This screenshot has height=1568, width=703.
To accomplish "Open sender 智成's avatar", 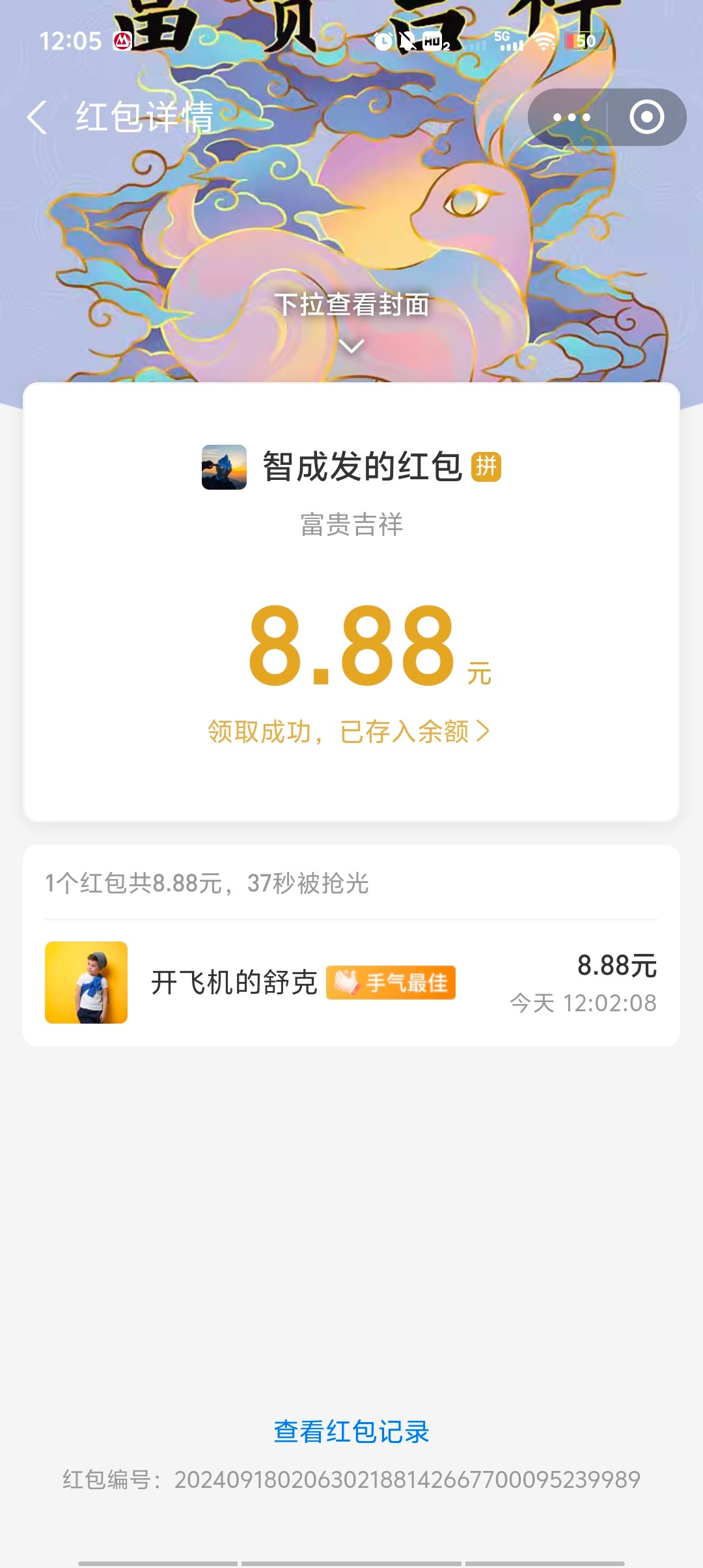I will coord(224,467).
